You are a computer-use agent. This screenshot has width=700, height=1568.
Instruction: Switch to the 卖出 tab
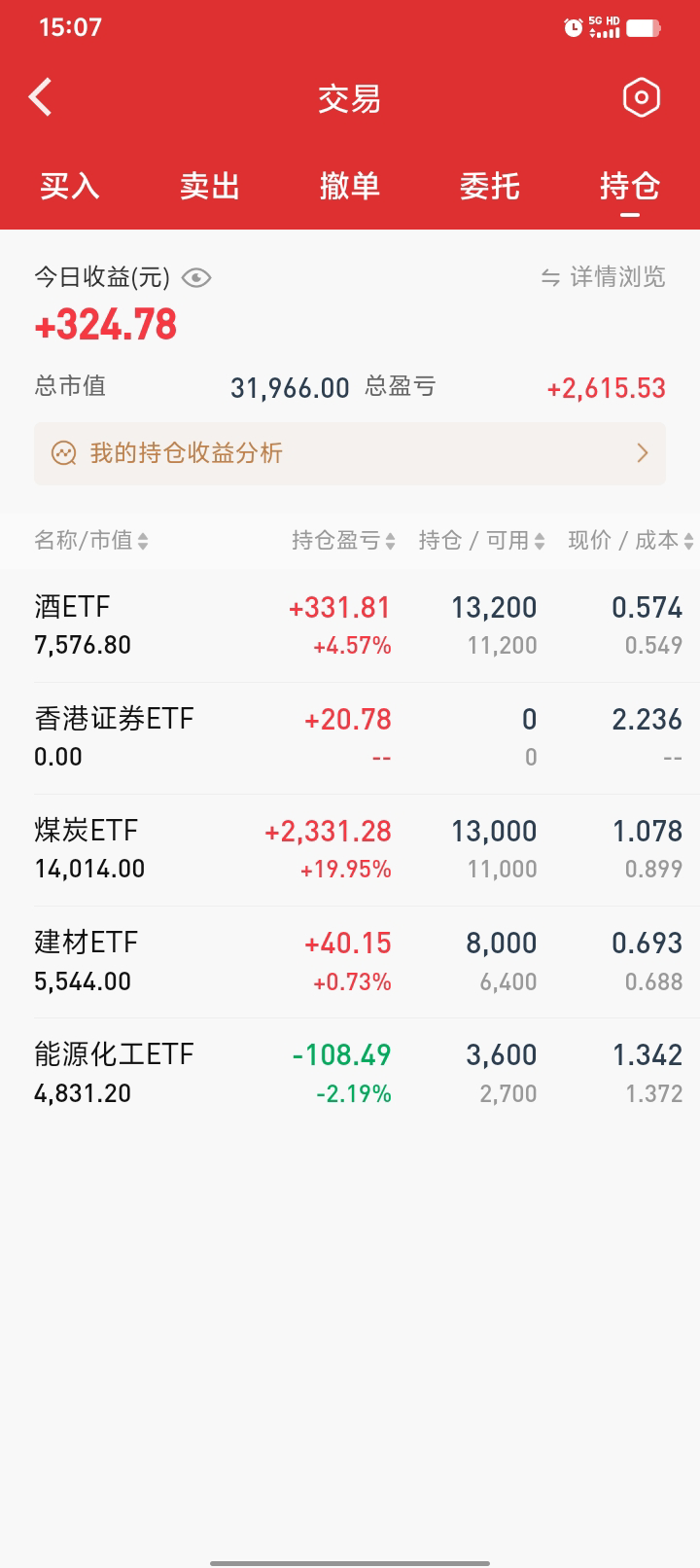(x=210, y=186)
